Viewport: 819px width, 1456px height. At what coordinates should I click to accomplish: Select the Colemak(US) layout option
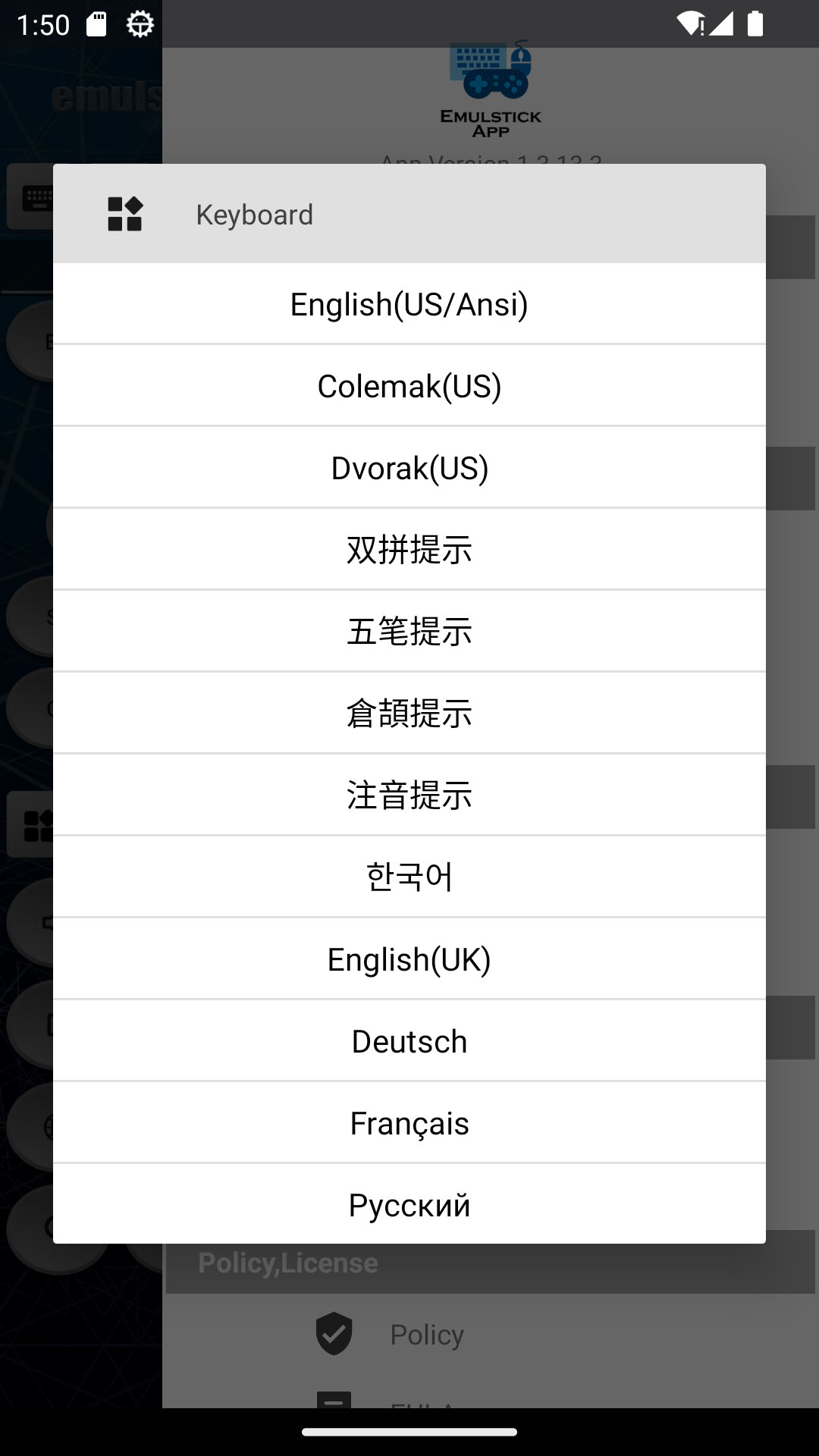409,385
